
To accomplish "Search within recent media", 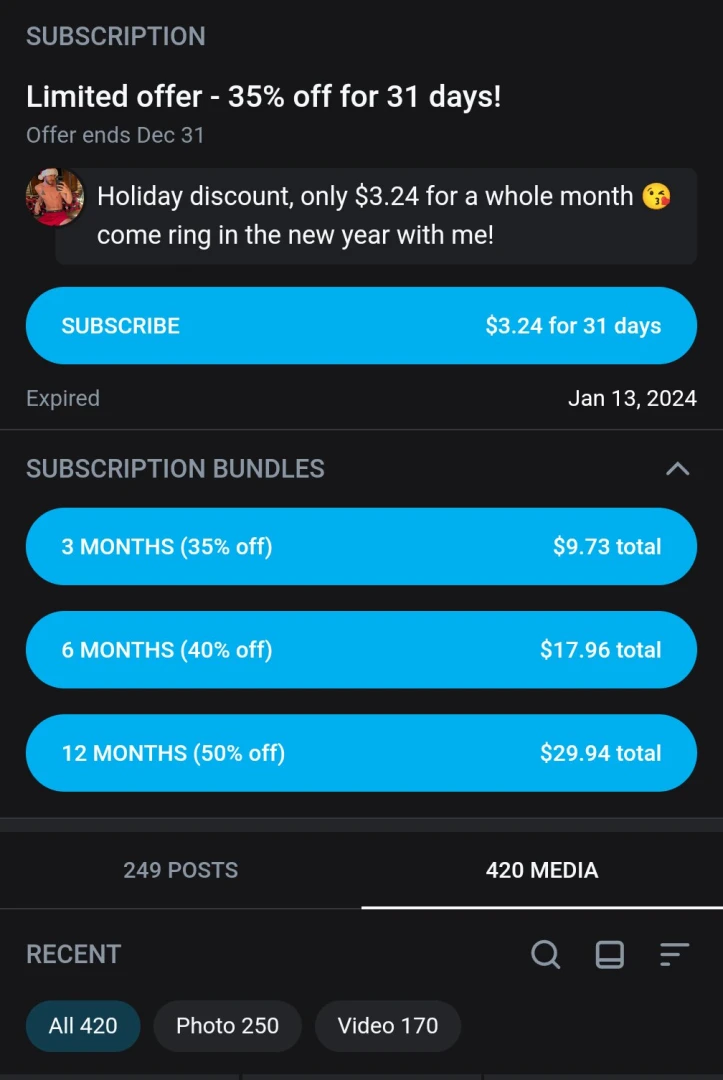I will [545, 955].
